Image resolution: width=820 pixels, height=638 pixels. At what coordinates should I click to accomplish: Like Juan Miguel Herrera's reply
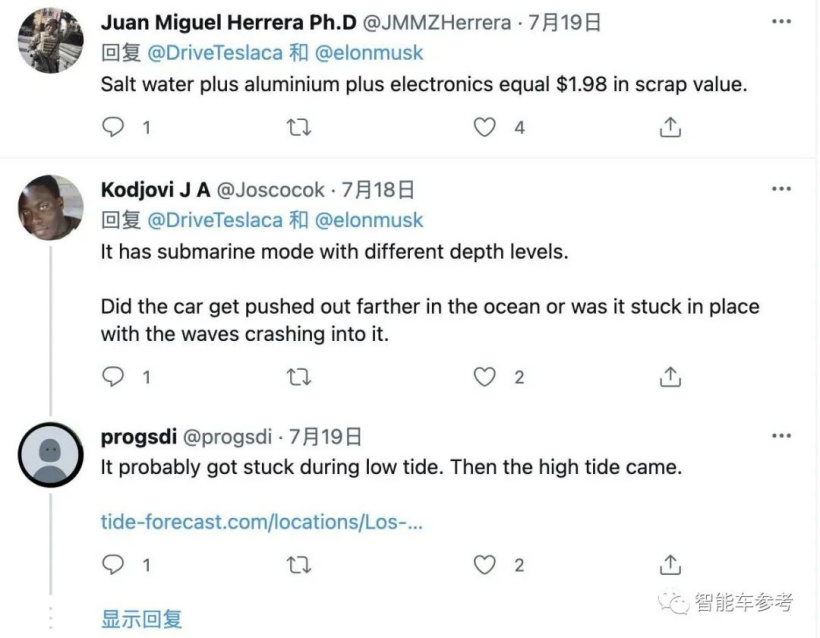click(485, 127)
